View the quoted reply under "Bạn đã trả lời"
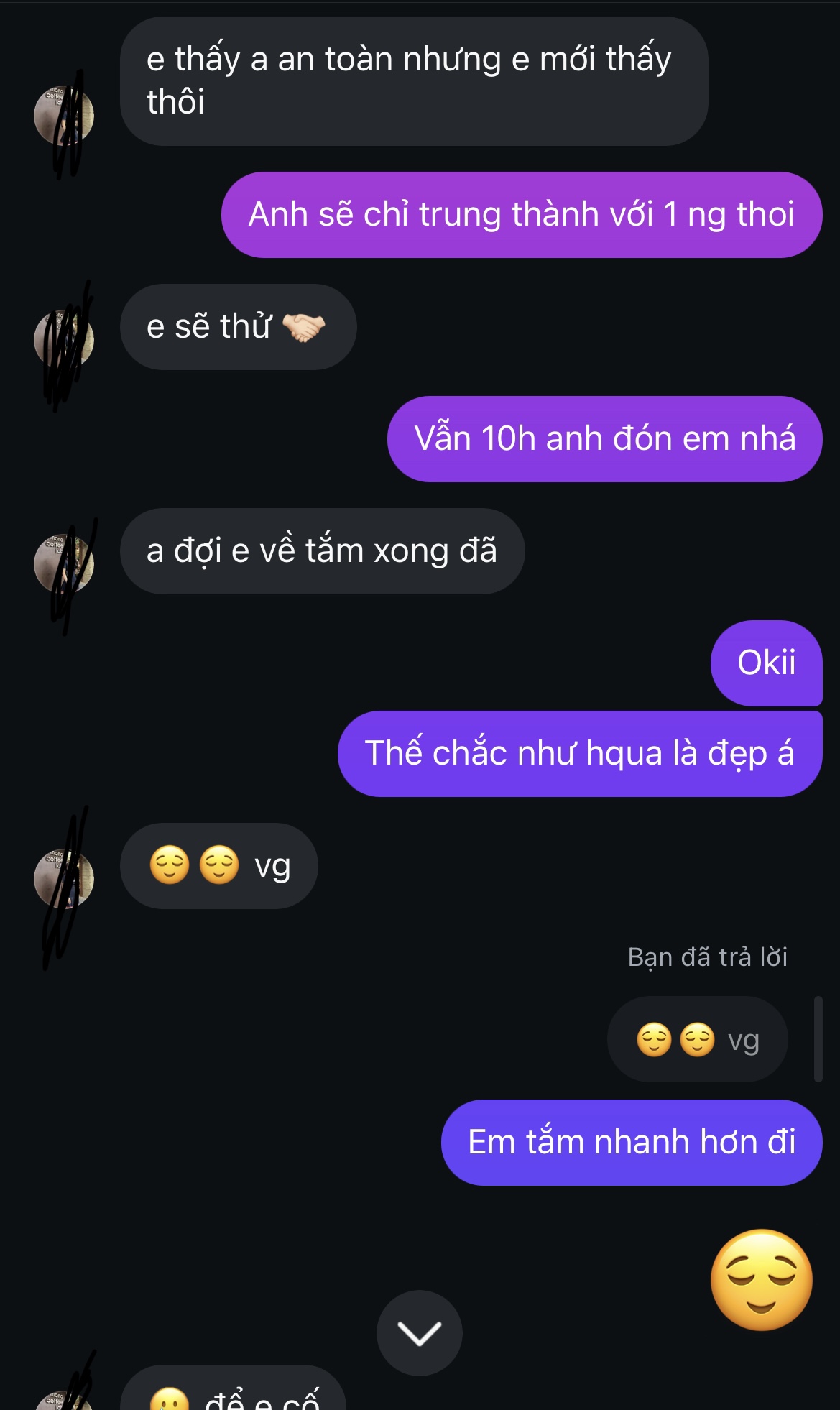840x1410 pixels. (697, 1039)
